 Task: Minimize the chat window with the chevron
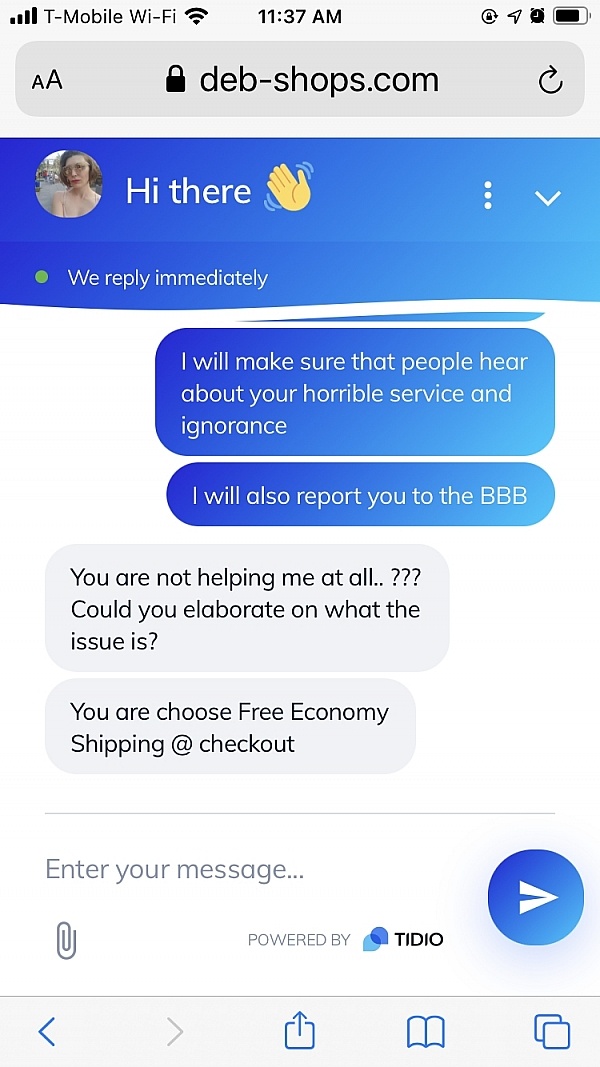[548, 197]
